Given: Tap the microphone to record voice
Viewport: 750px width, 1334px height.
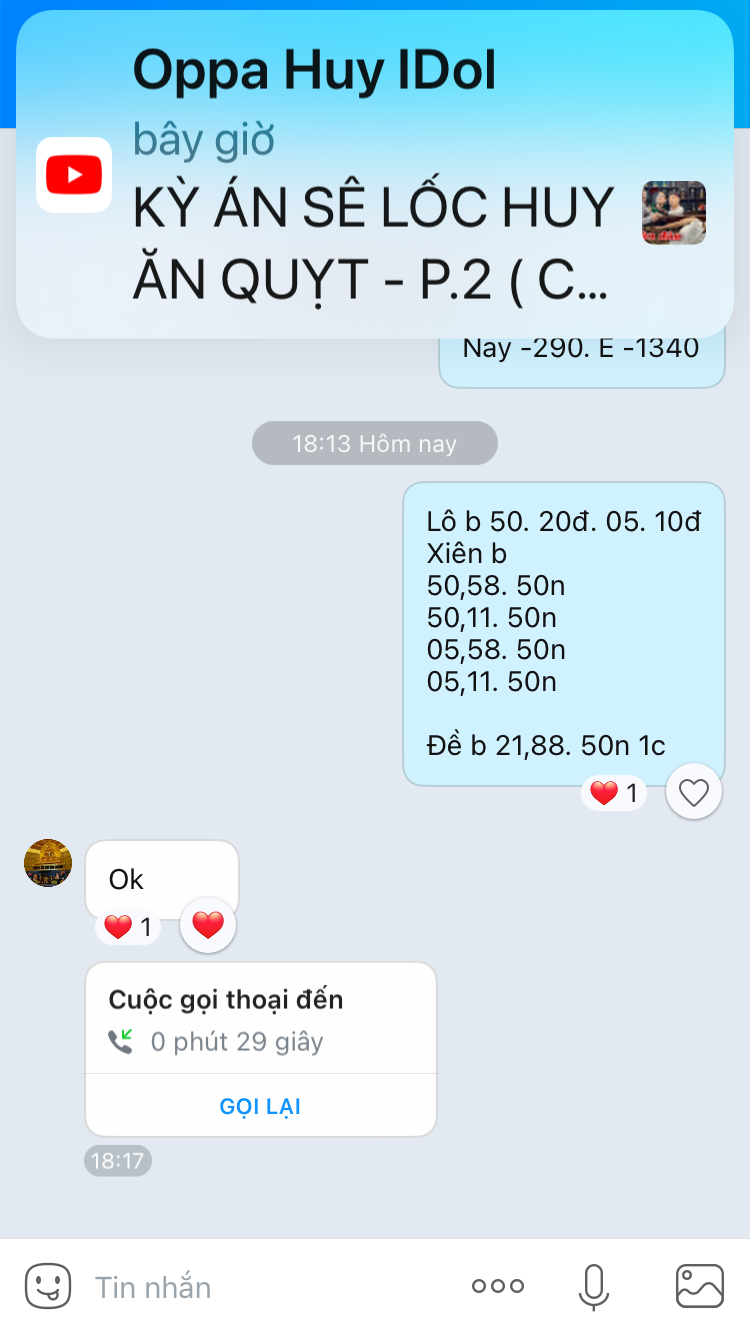Looking at the screenshot, I should pos(594,1287).
